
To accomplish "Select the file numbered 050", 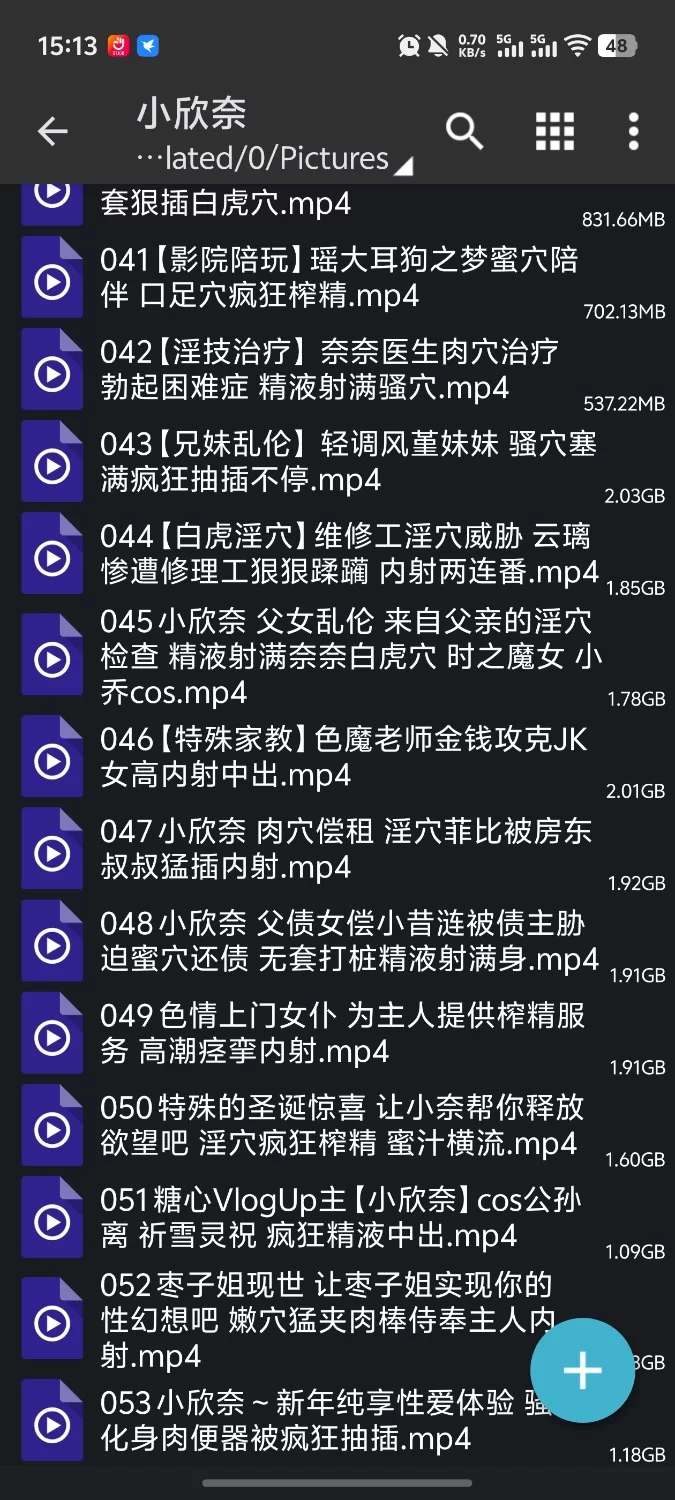I will tap(342, 1125).
